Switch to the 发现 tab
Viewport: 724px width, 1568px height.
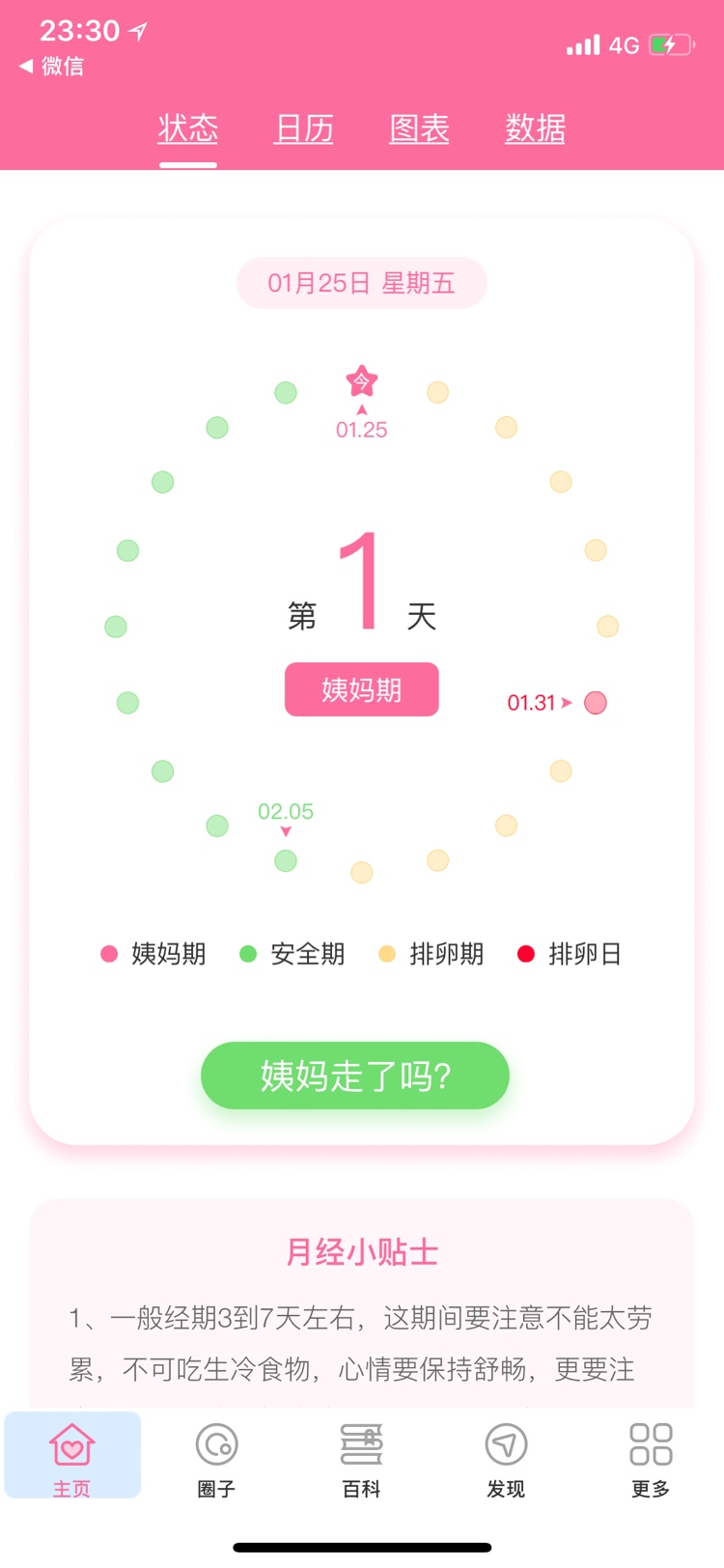(506, 1460)
